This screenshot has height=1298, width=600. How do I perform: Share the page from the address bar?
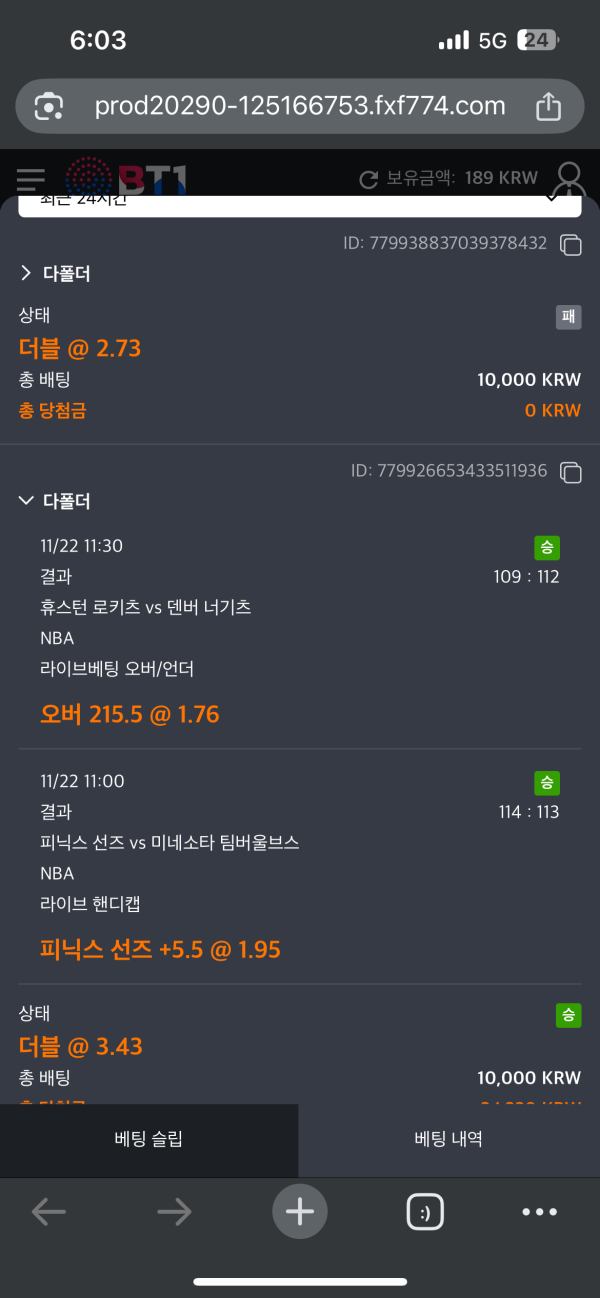[x=548, y=106]
